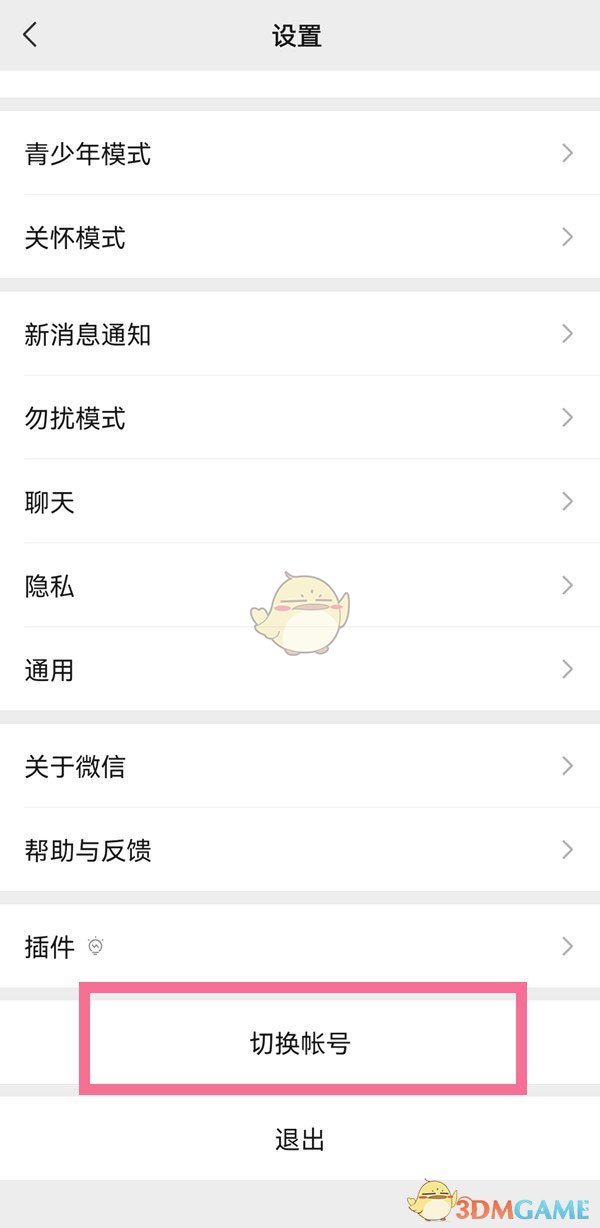Open 隐私 settings
The width and height of the screenshot is (600, 1228).
pos(300,586)
